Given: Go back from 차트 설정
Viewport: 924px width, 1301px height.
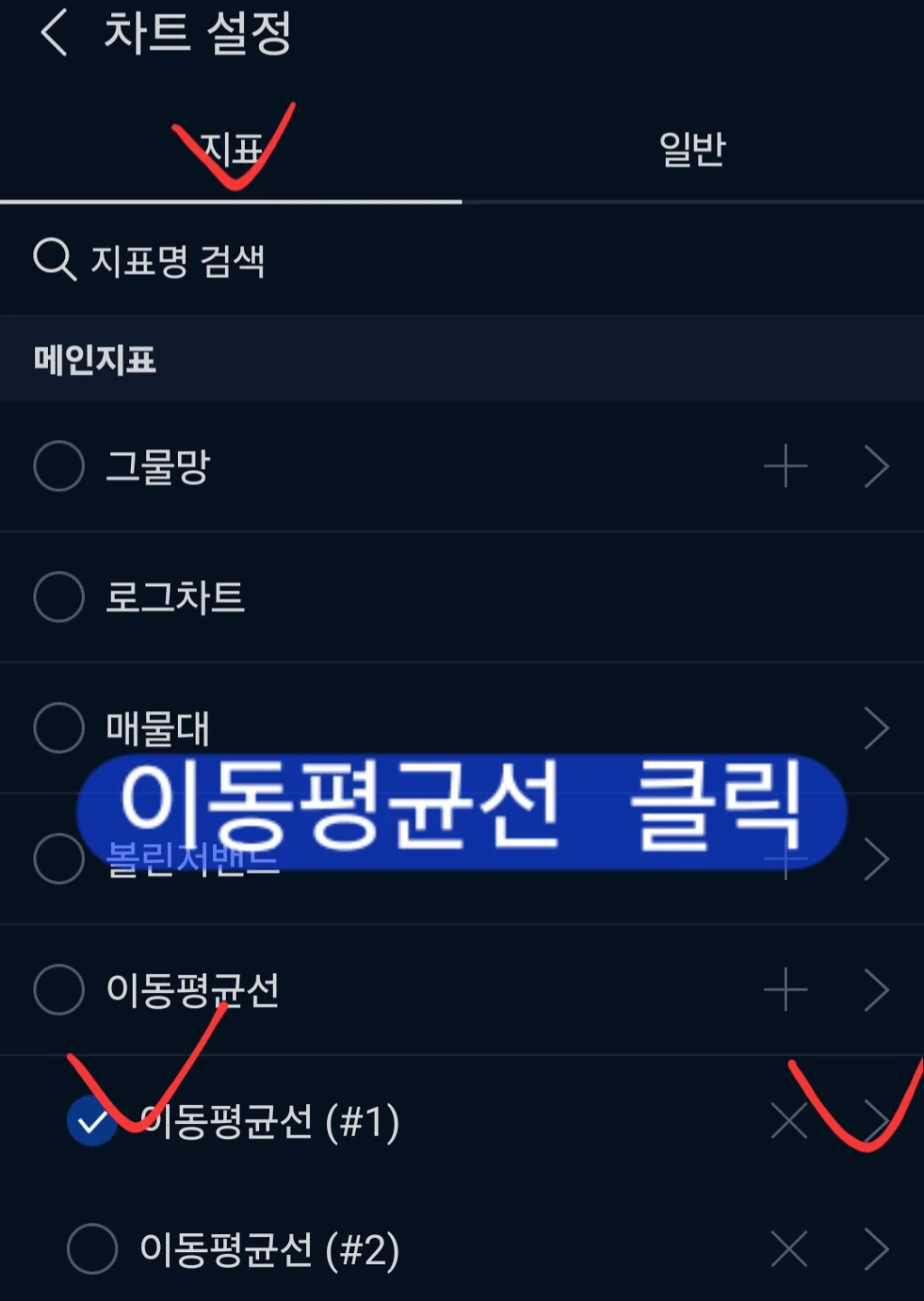Looking at the screenshot, I should pos(54,33).
